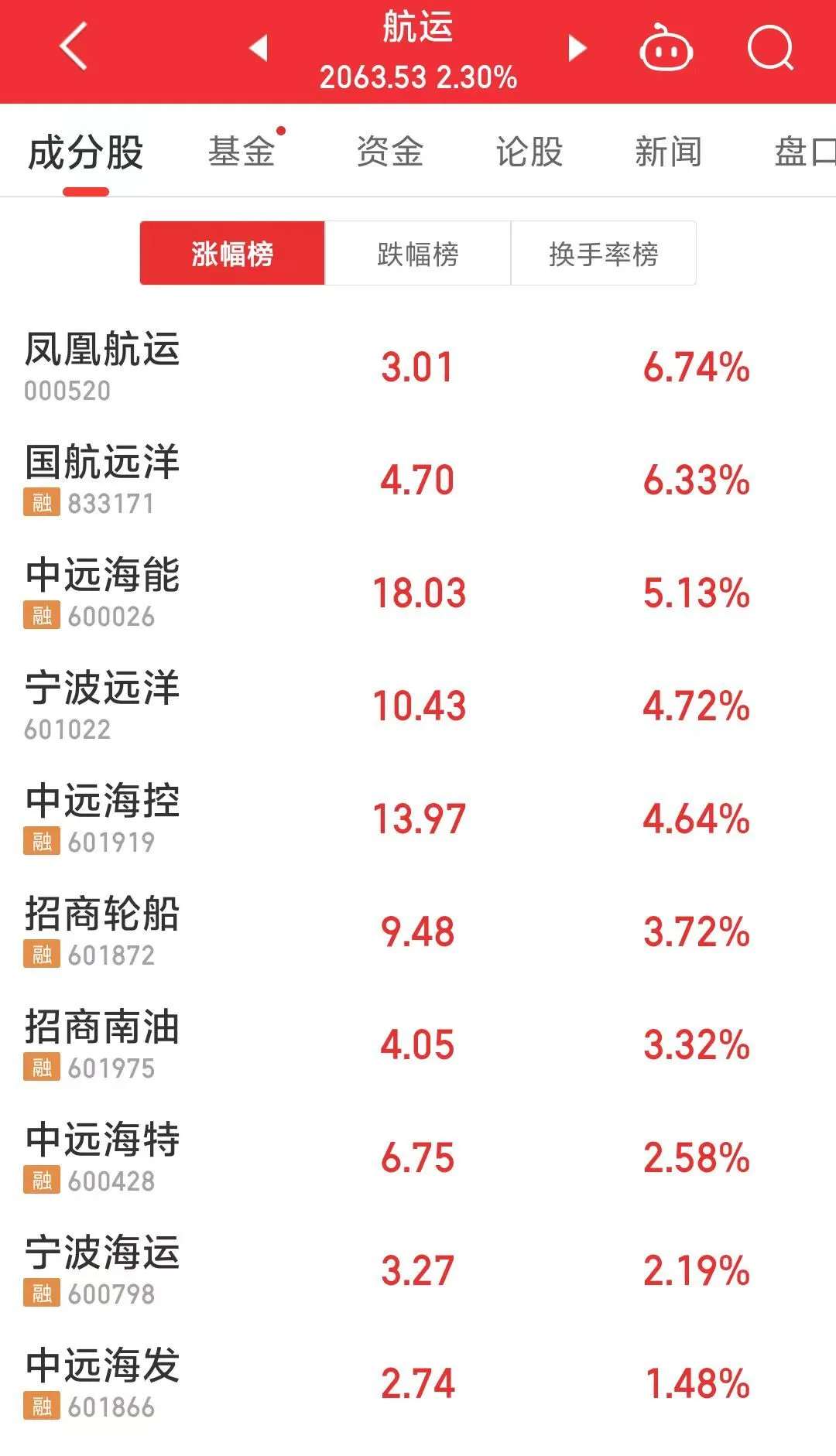Open stock 国航远洋 833171
Image resolution: width=836 pixels, height=1456 pixels.
(x=102, y=480)
